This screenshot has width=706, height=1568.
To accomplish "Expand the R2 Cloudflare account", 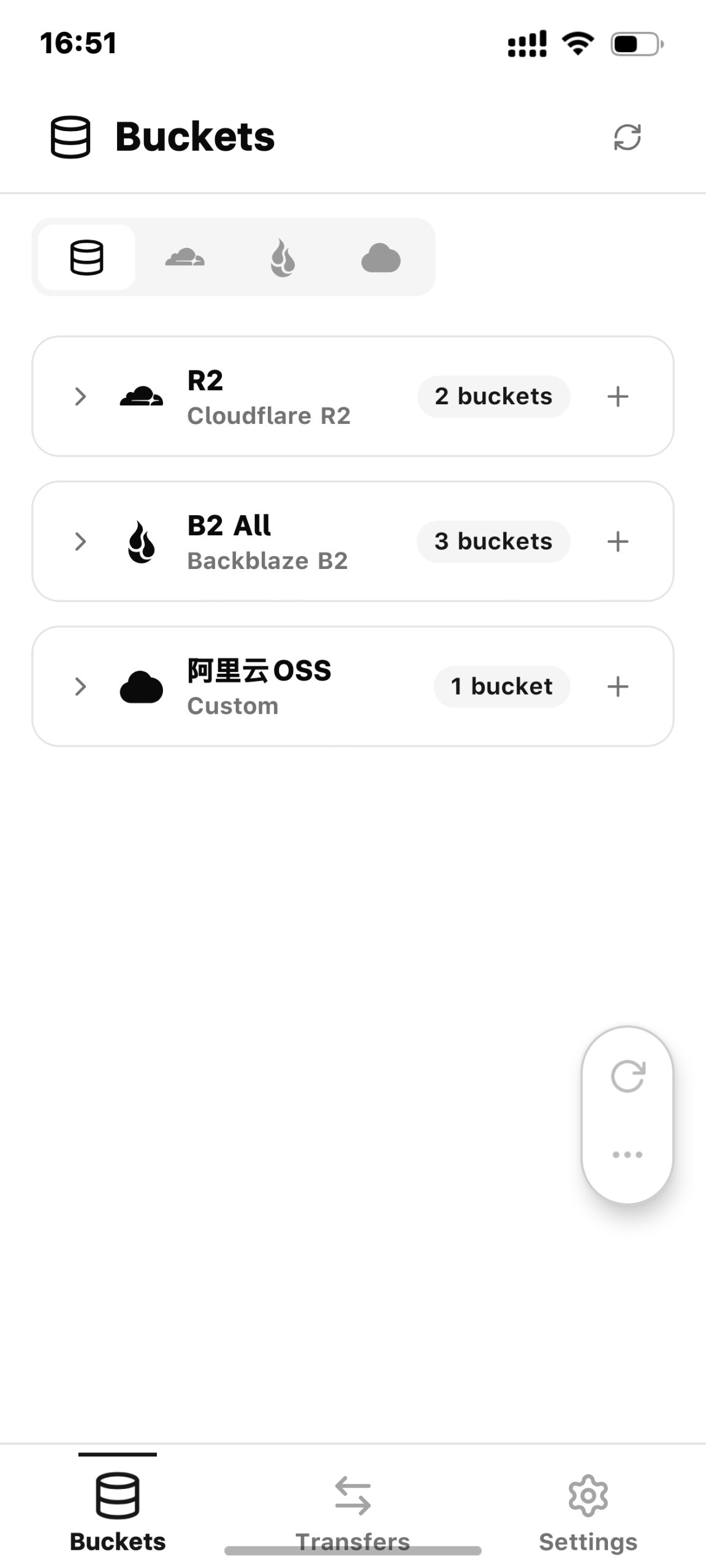I will [x=80, y=396].
